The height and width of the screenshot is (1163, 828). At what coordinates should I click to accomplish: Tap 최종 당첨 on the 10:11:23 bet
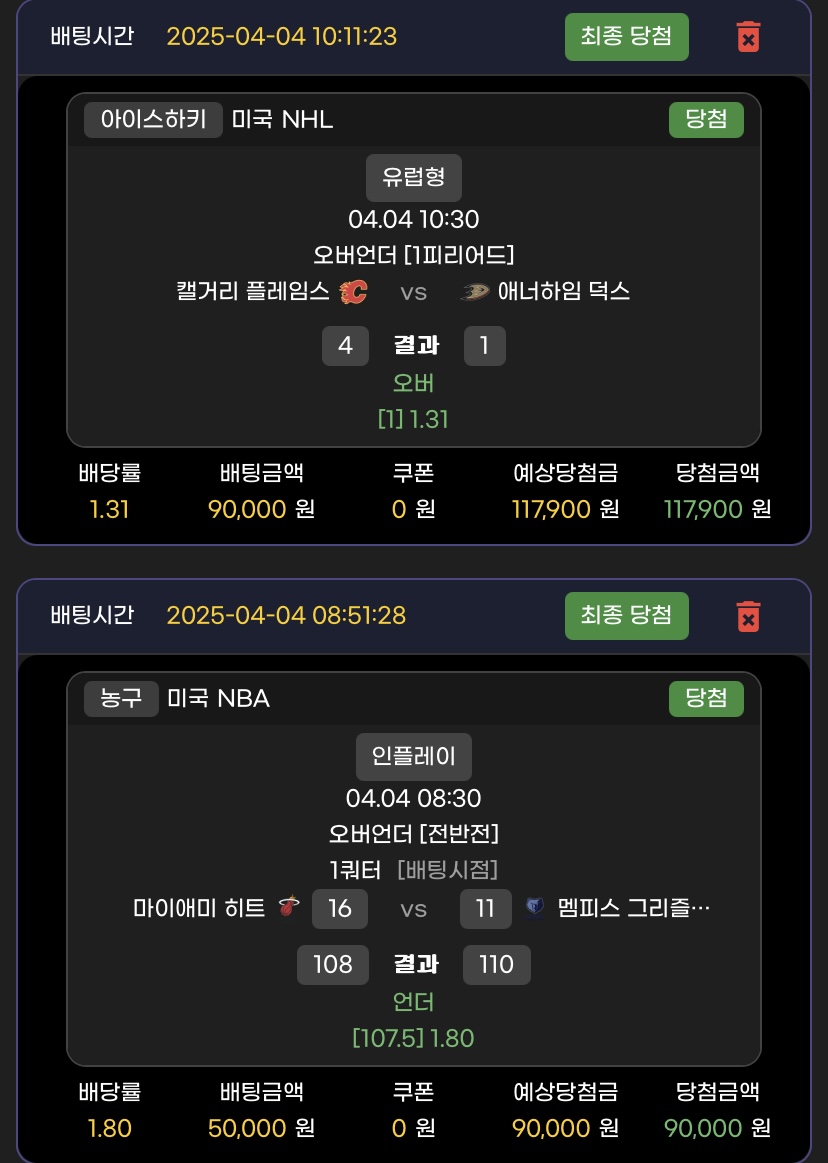[626, 37]
